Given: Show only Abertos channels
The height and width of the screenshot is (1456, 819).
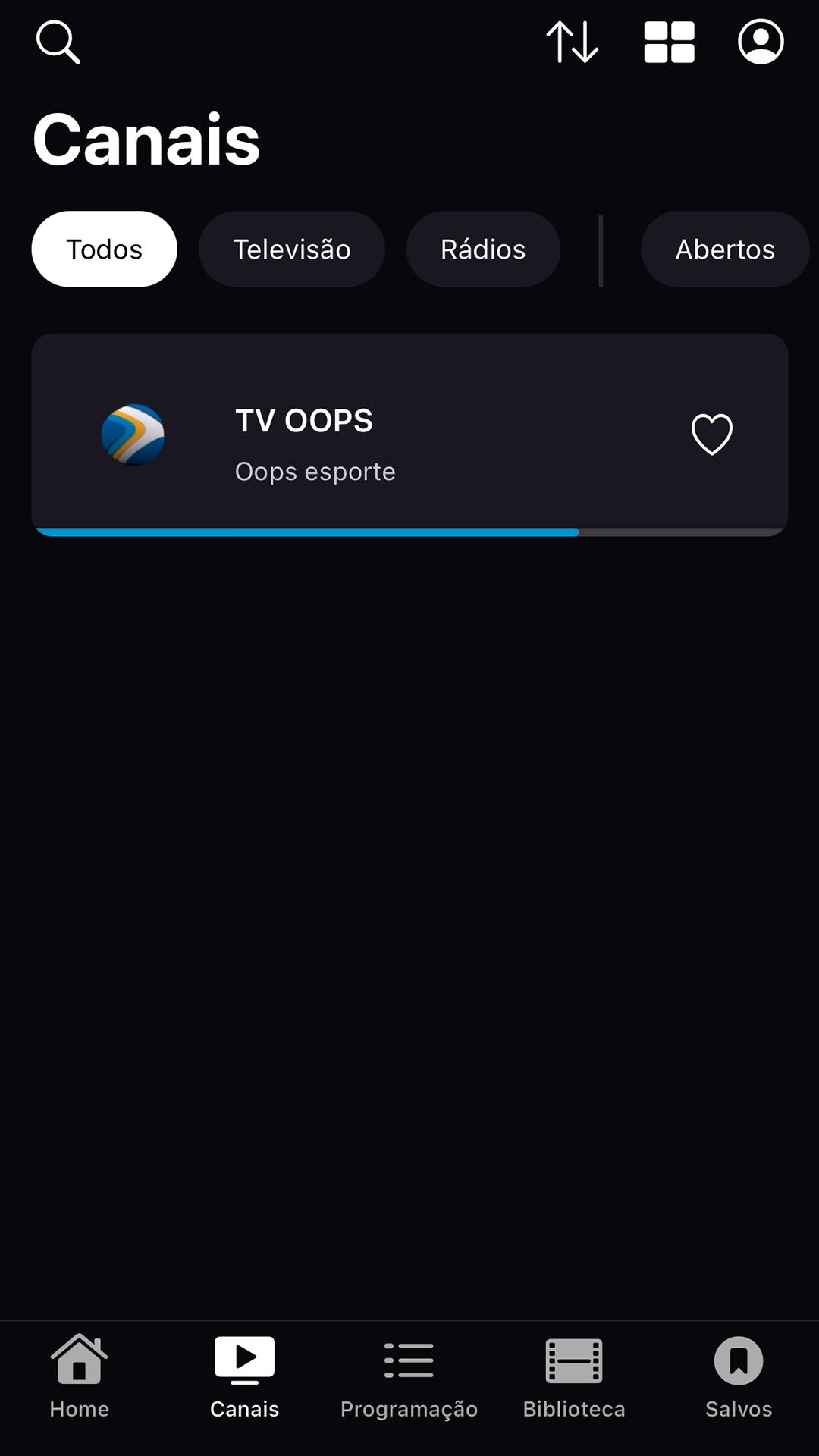Looking at the screenshot, I should (x=724, y=249).
